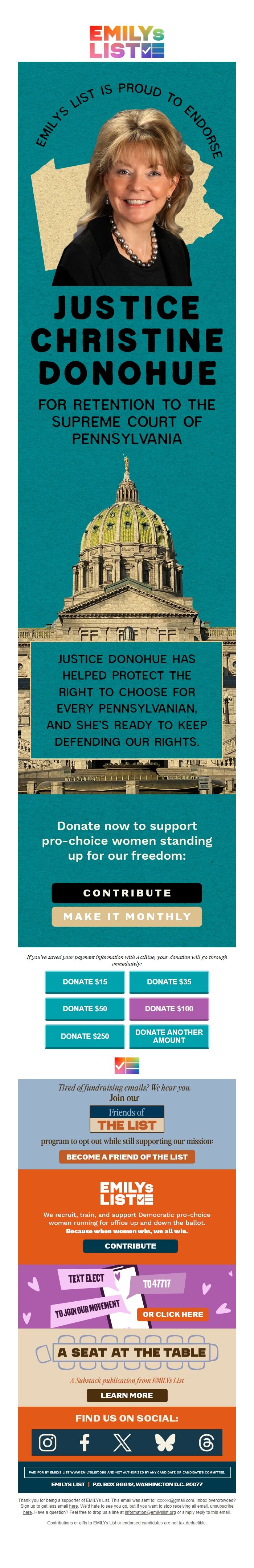This screenshot has width=254, height=1568.
Task: Open the X social profile icon
Action: coord(122,1442)
